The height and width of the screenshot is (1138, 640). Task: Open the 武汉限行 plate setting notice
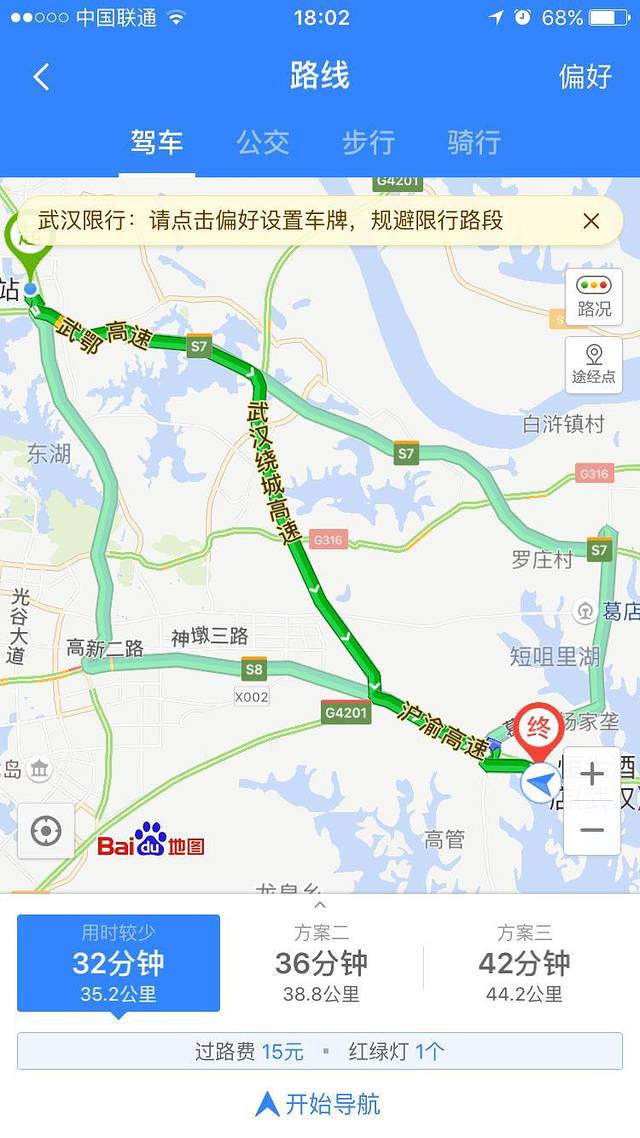click(x=270, y=221)
